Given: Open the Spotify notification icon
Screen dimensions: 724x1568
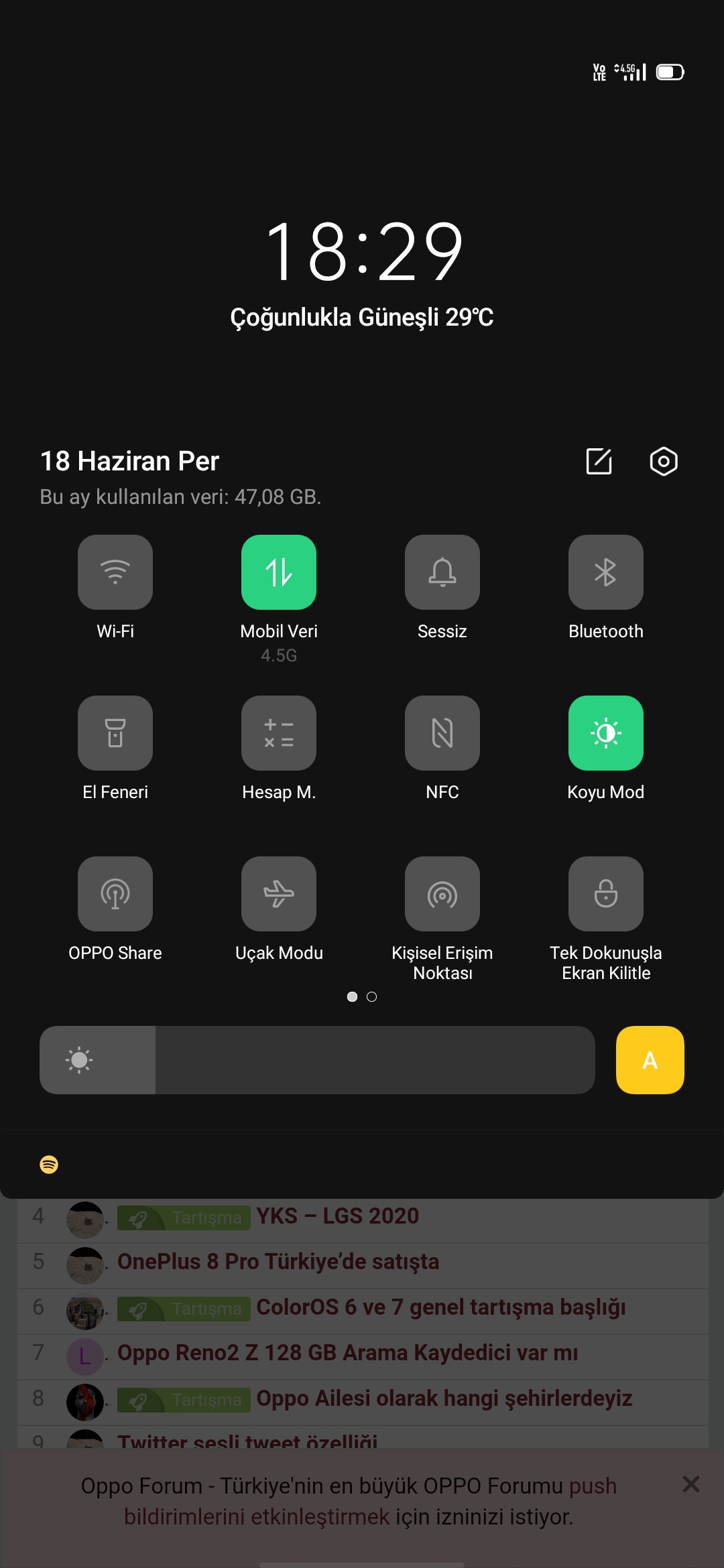Looking at the screenshot, I should (x=49, y=1165).
